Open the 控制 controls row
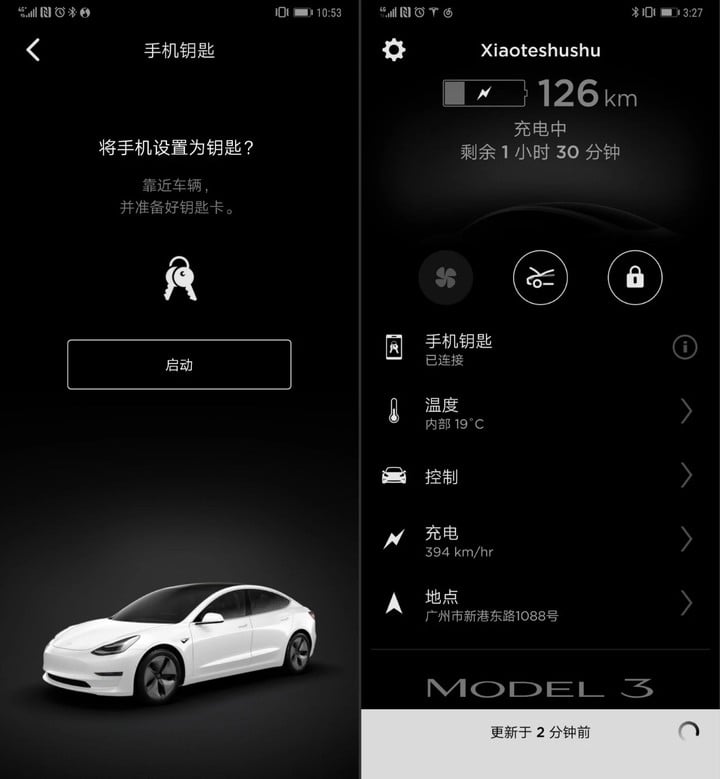Screen dimensions: 720x779 tap(540, 476)
